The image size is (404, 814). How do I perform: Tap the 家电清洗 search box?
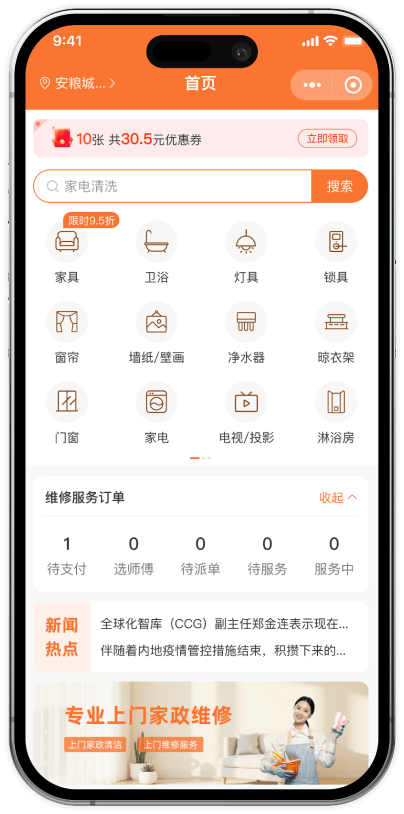pos(172,186)
